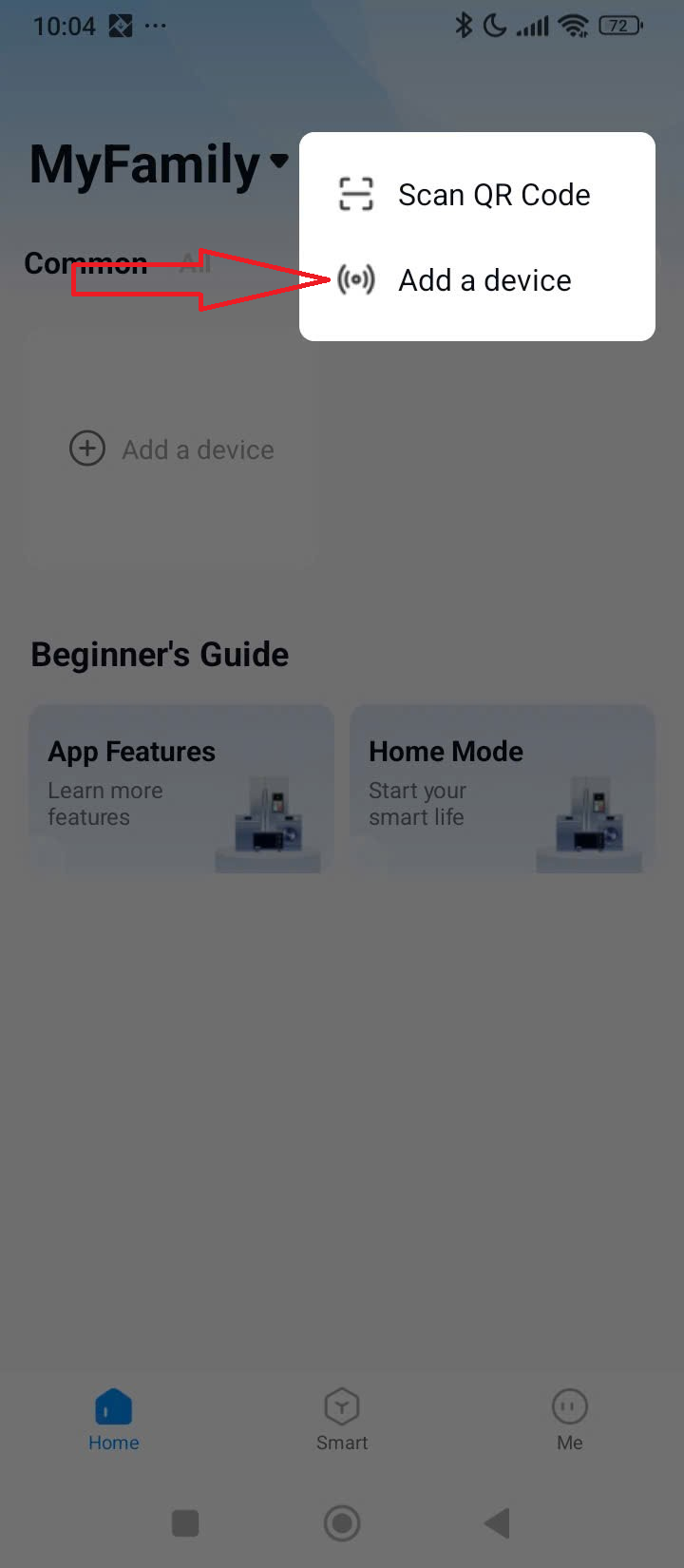Tap the Add a device card
Viewport: 684px width, 1568px height.
pos(172,449)
